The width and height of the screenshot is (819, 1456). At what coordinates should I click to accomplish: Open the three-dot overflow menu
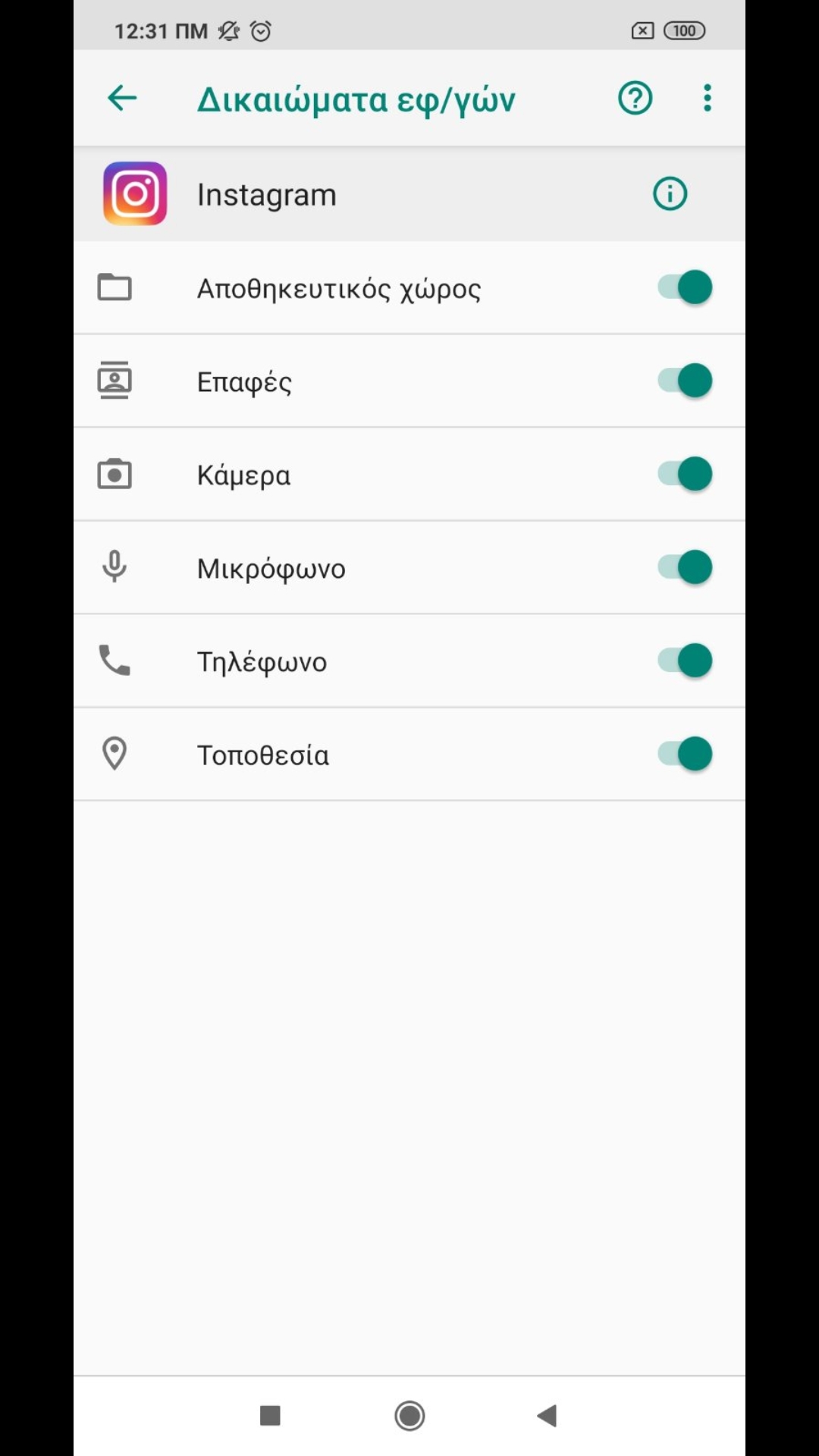pos(707,98)
